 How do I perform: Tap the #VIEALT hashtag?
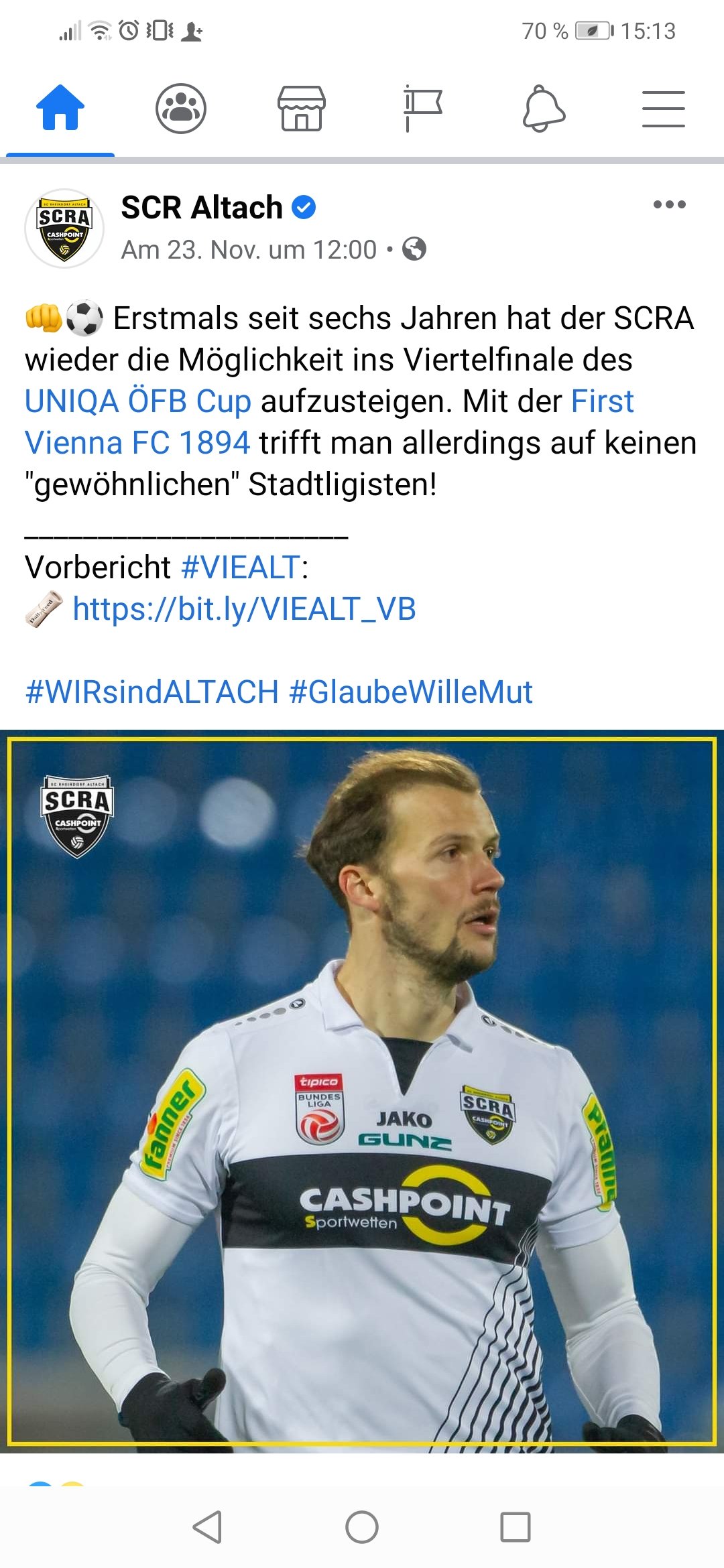tap(241, 568)
